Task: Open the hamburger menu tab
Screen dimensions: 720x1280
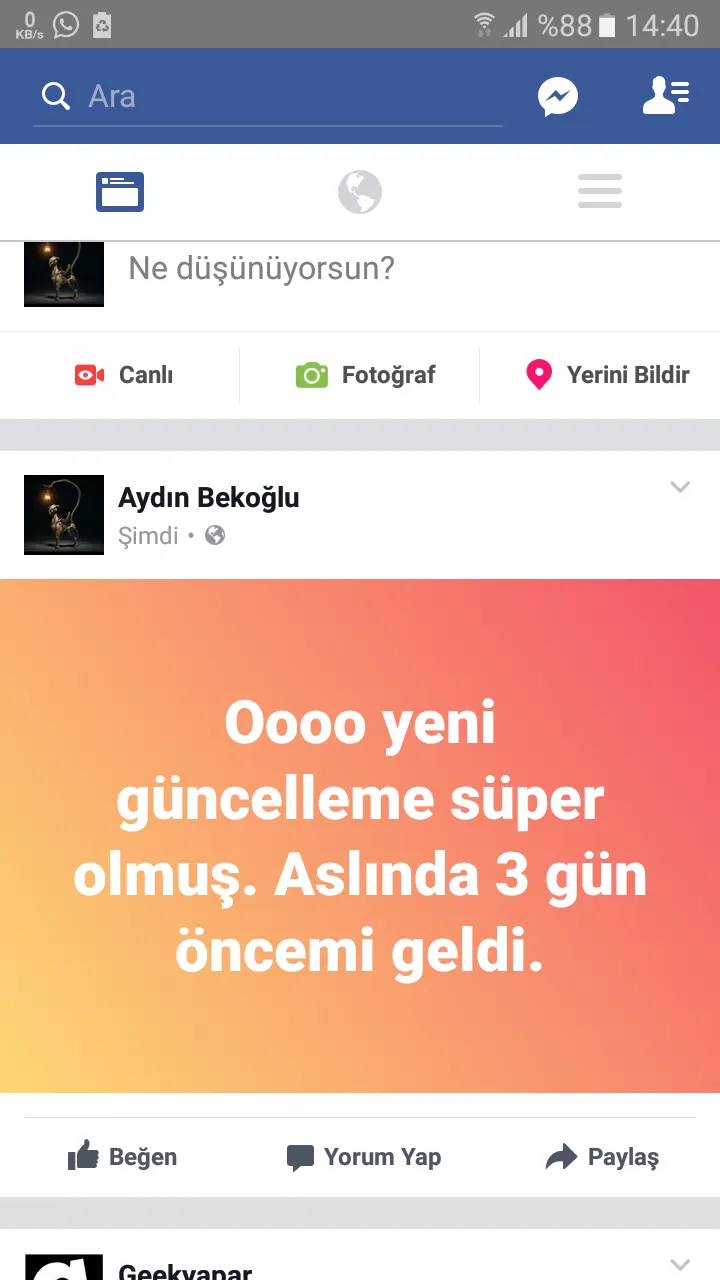Action: coord(600,192)
